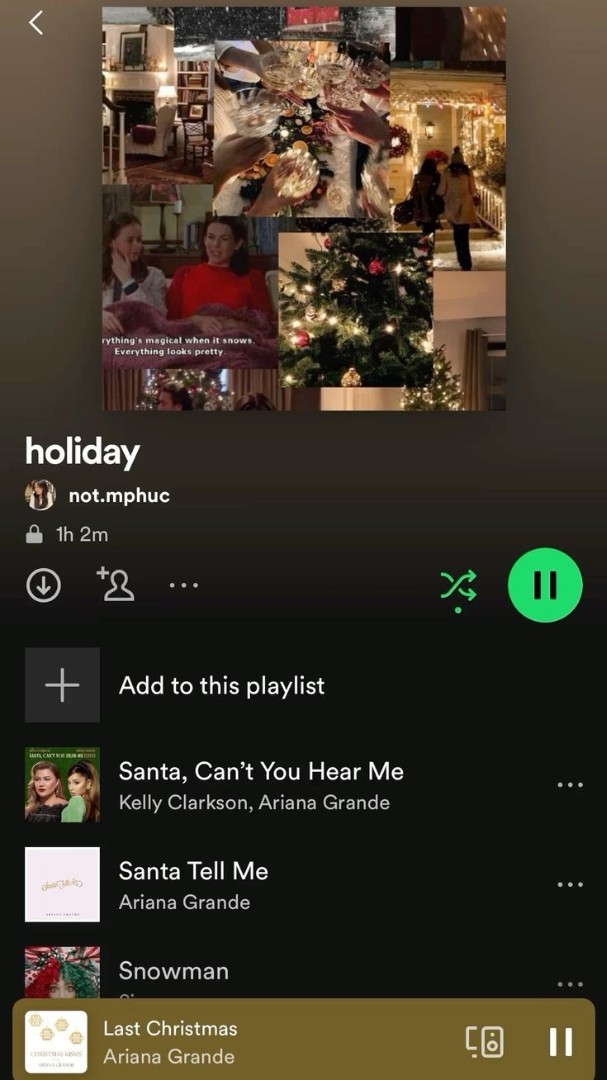Toggle shuffle for the playlist

pyautogui.click(x=458, y=586)
